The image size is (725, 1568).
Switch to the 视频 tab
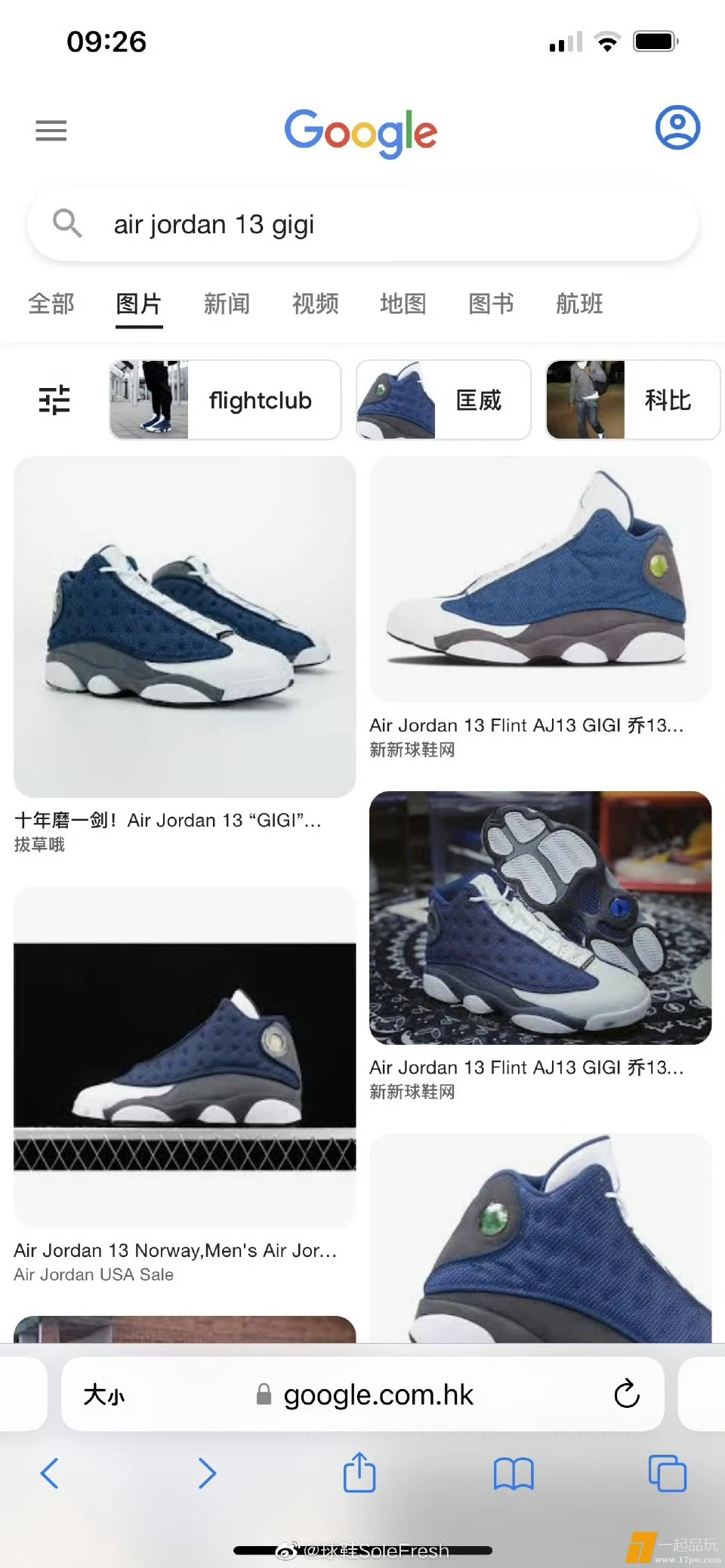click(315, 304)
